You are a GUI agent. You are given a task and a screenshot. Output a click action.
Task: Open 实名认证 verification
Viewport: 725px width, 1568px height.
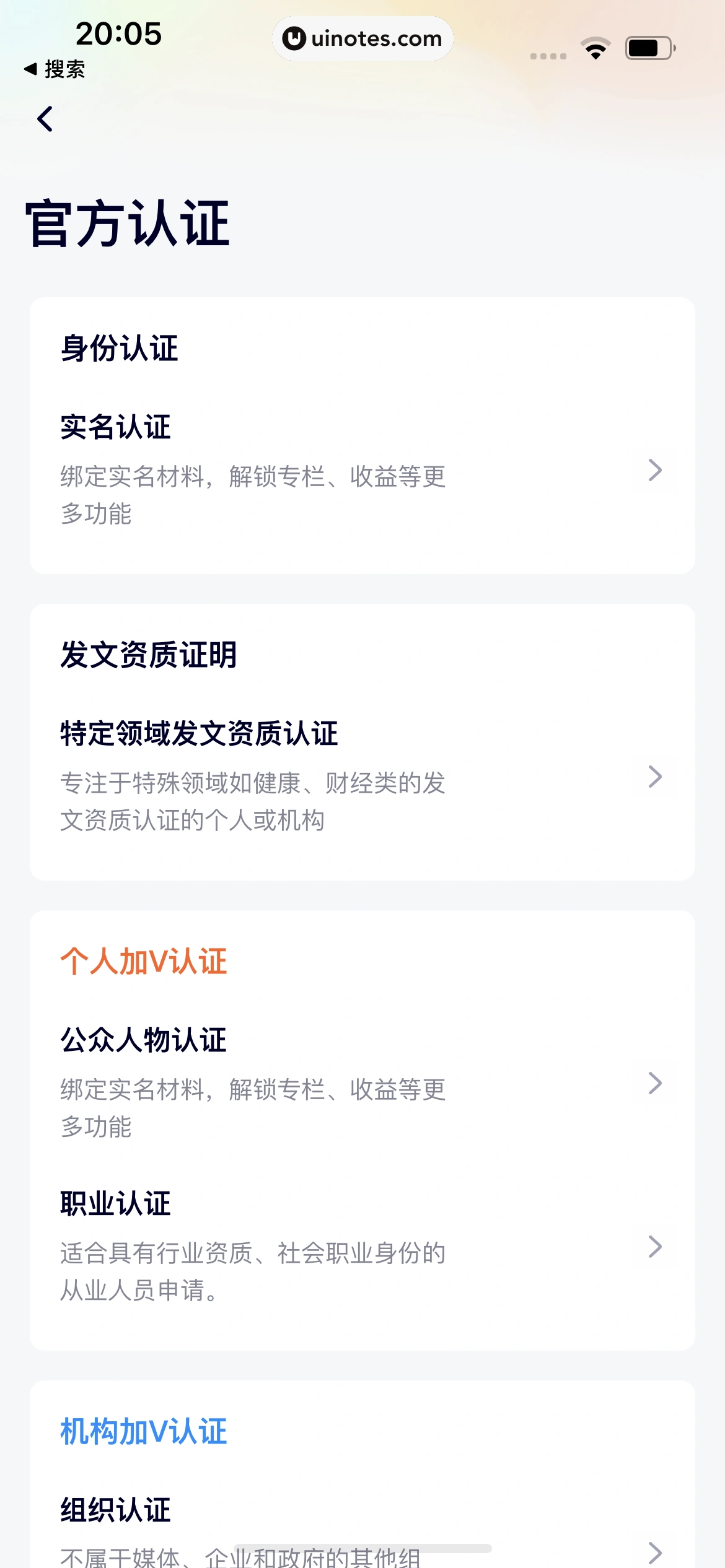[x=362, y=470]
